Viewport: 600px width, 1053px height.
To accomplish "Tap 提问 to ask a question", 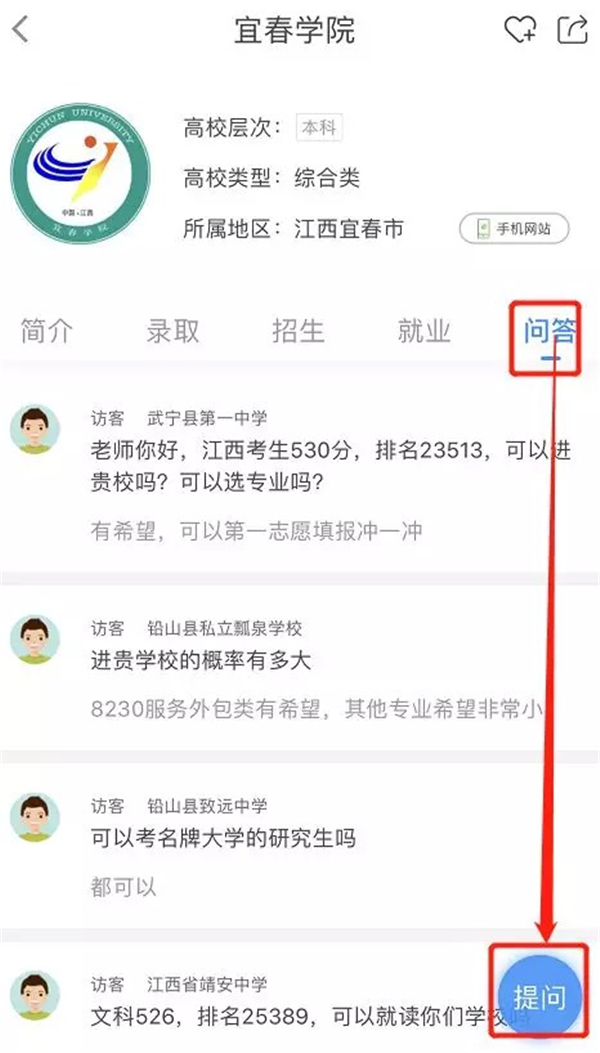I will [539, 997].
